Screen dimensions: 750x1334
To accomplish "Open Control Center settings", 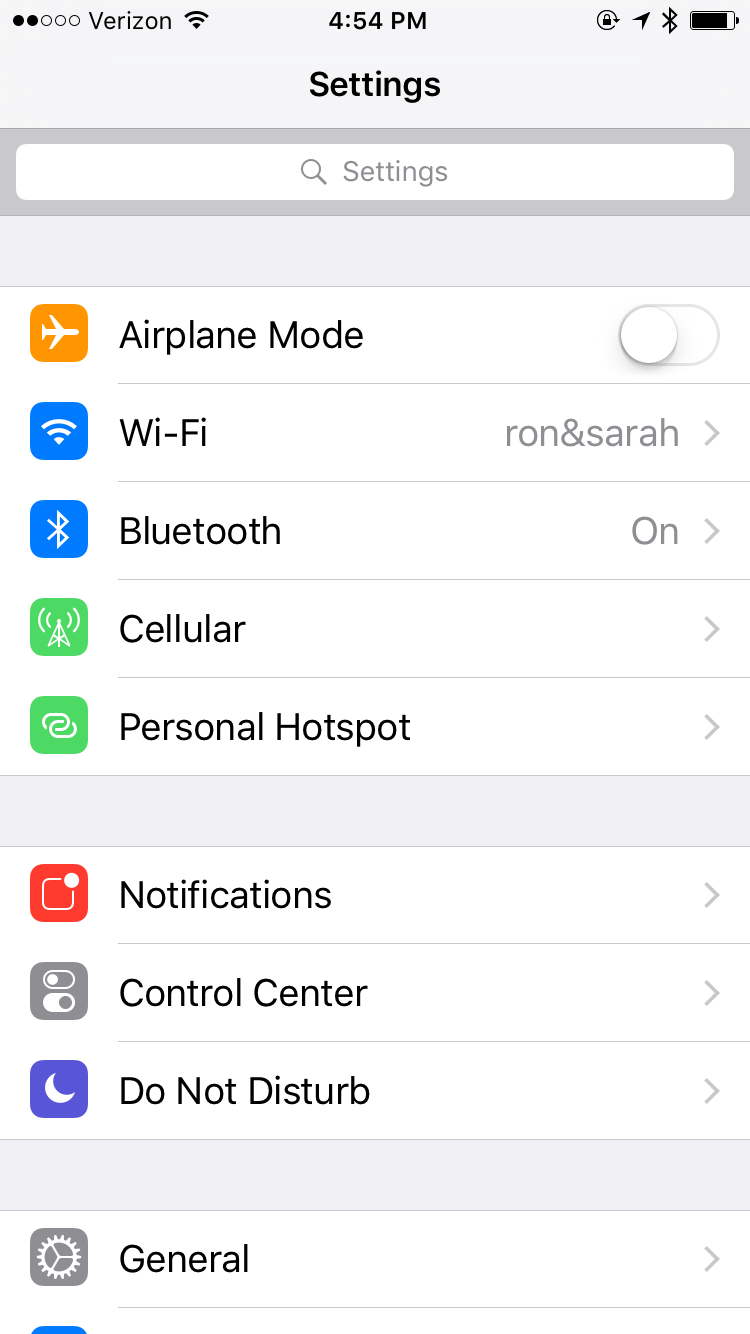I will pos(375,991).
